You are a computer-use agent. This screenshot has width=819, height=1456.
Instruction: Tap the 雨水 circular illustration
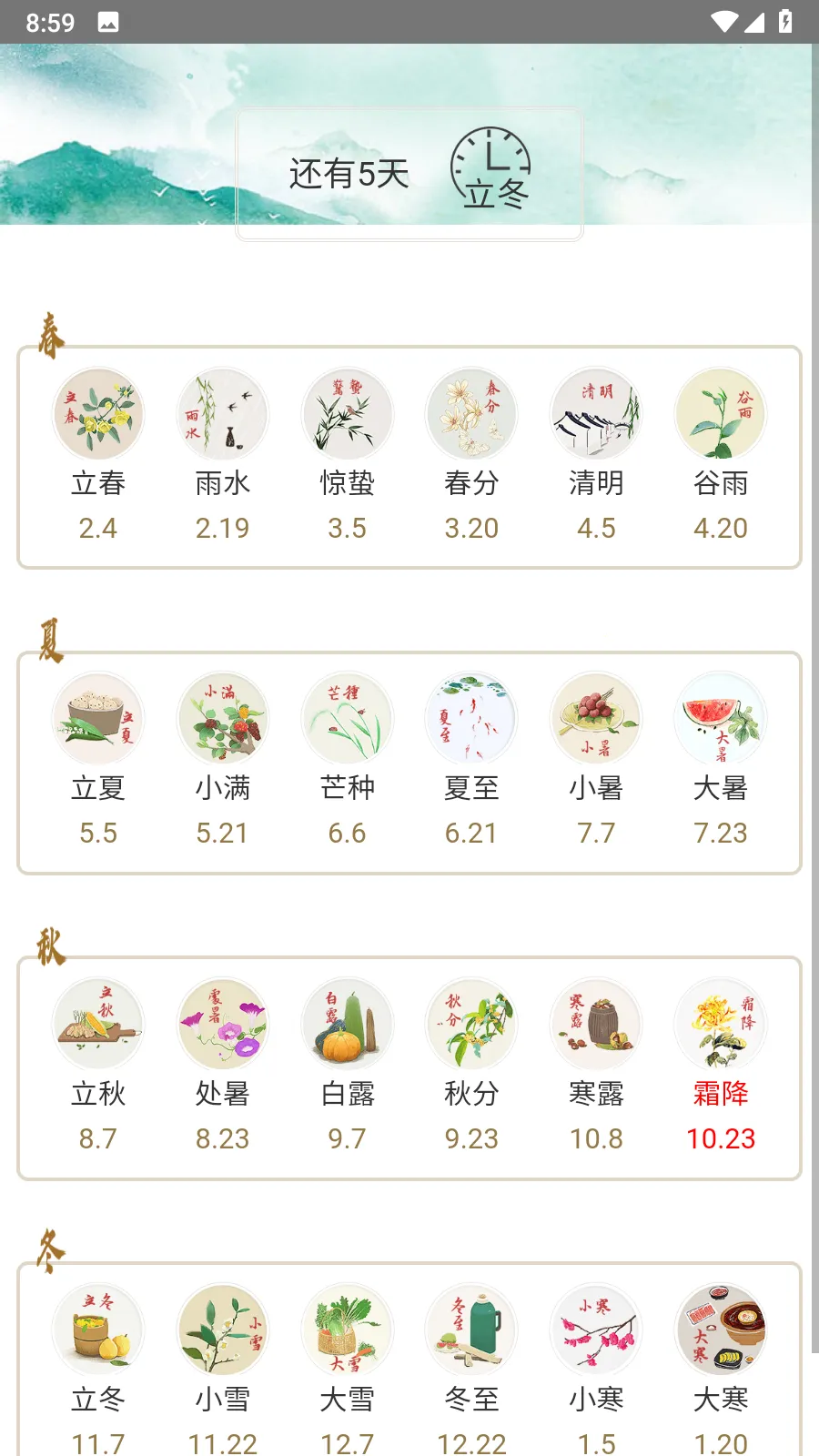223,414
